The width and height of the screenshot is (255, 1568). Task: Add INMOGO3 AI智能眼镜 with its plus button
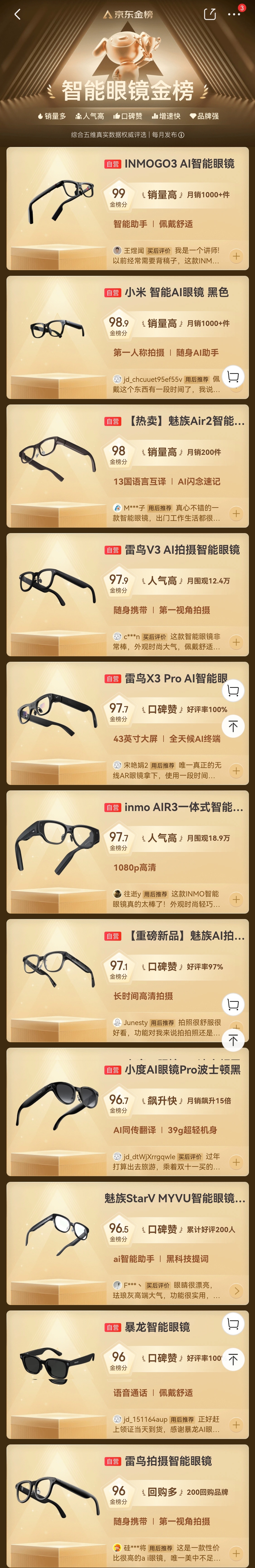pos(236,256)
